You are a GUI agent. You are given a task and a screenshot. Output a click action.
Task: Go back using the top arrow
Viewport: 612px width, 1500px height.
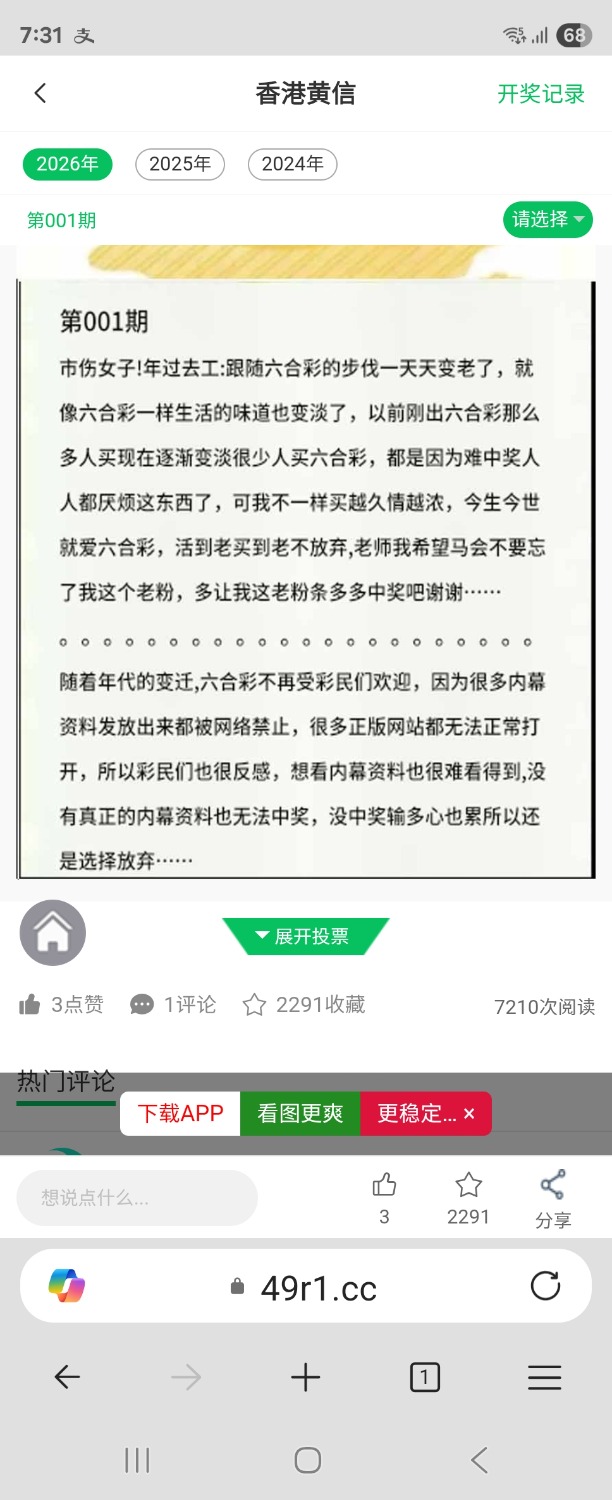(40, 93)
